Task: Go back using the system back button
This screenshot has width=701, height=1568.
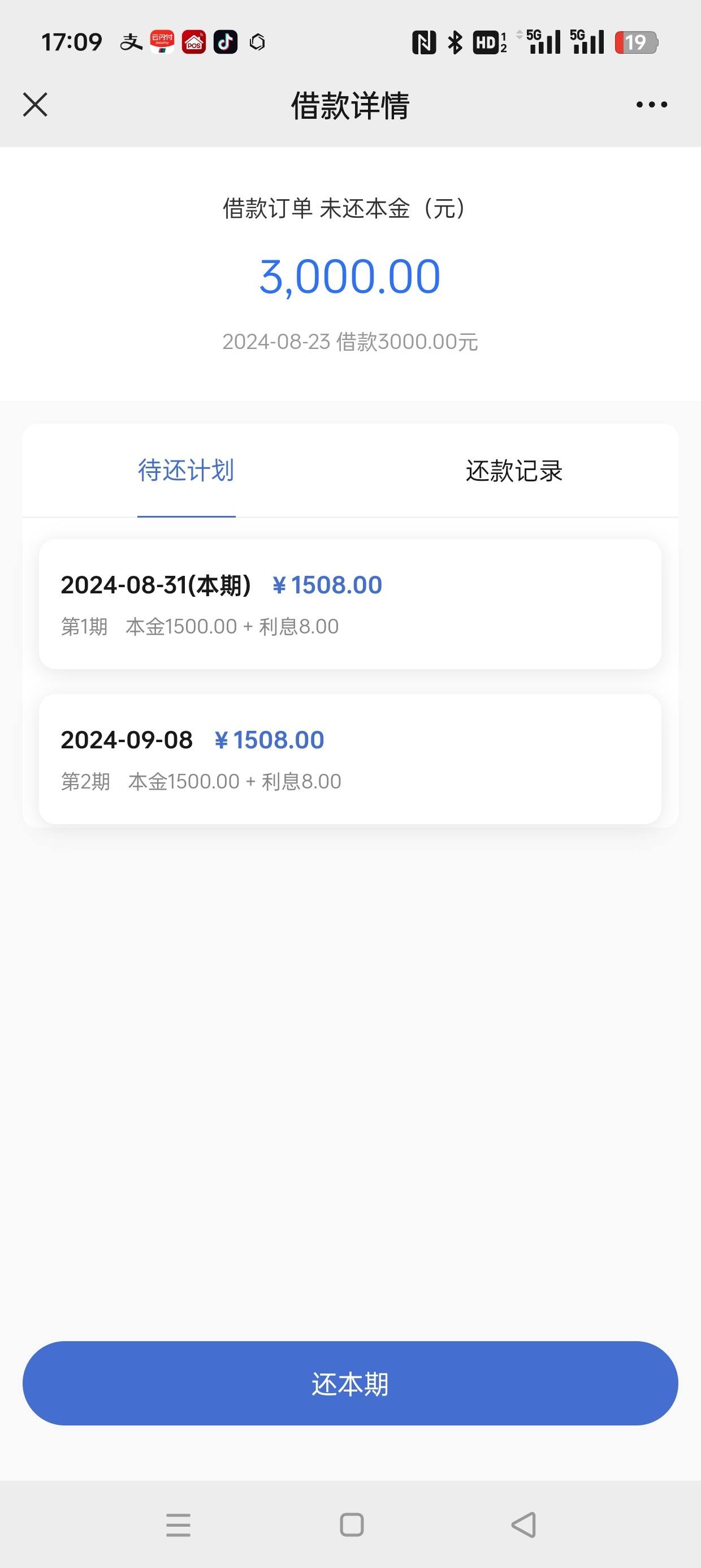Action: [x=524, y=1526]
